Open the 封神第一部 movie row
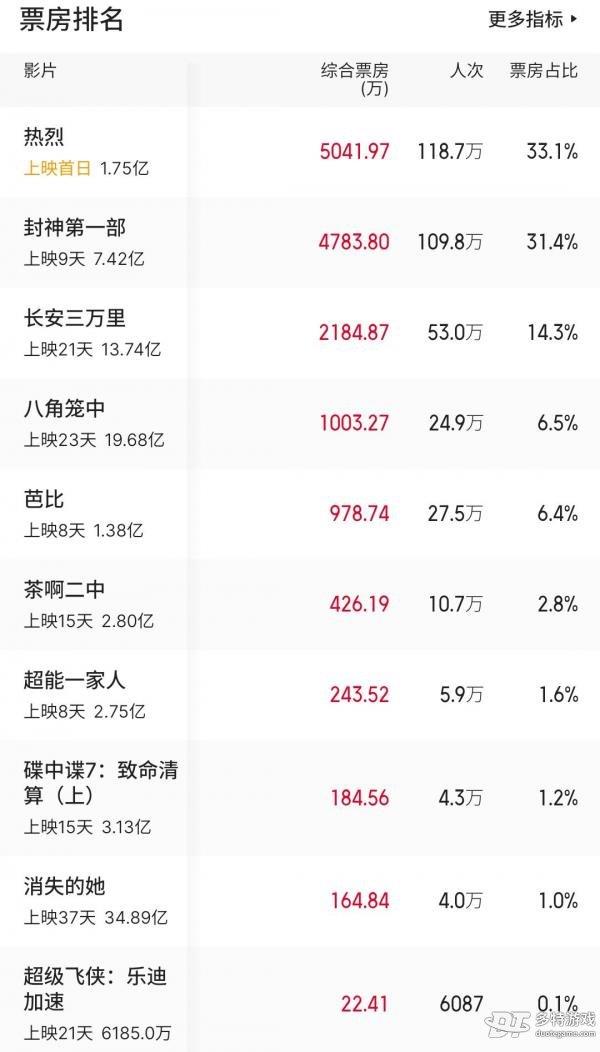 300,243
